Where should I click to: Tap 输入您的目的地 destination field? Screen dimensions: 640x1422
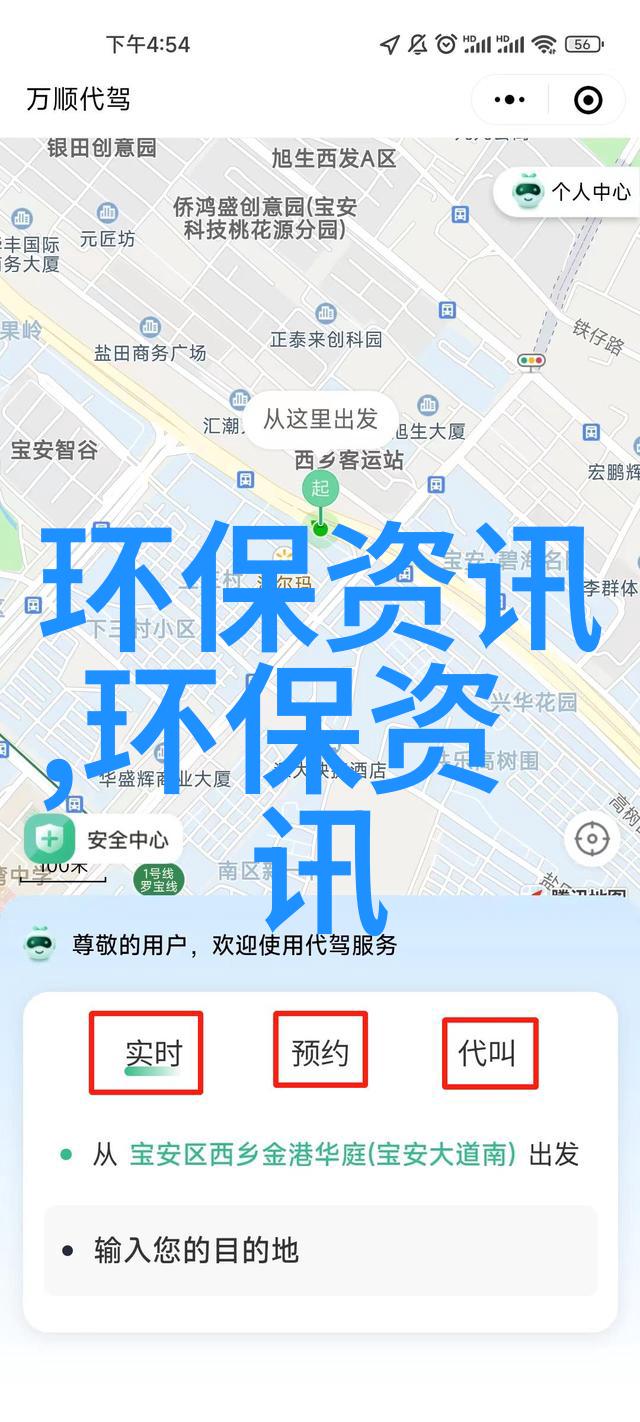point(320,1250)
